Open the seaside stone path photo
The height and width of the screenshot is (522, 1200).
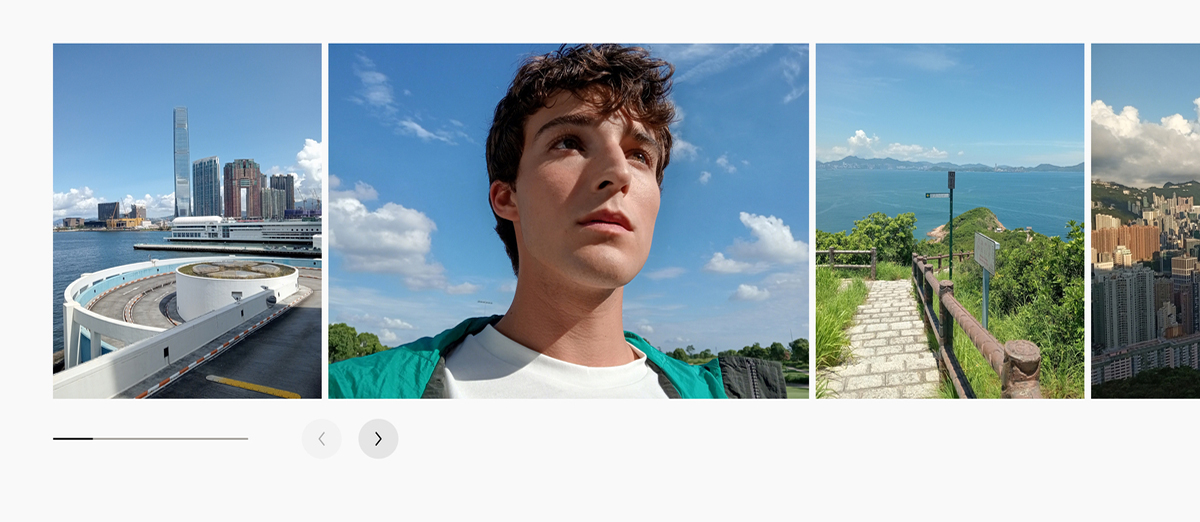pyautogui.click(x=949, y=221)
